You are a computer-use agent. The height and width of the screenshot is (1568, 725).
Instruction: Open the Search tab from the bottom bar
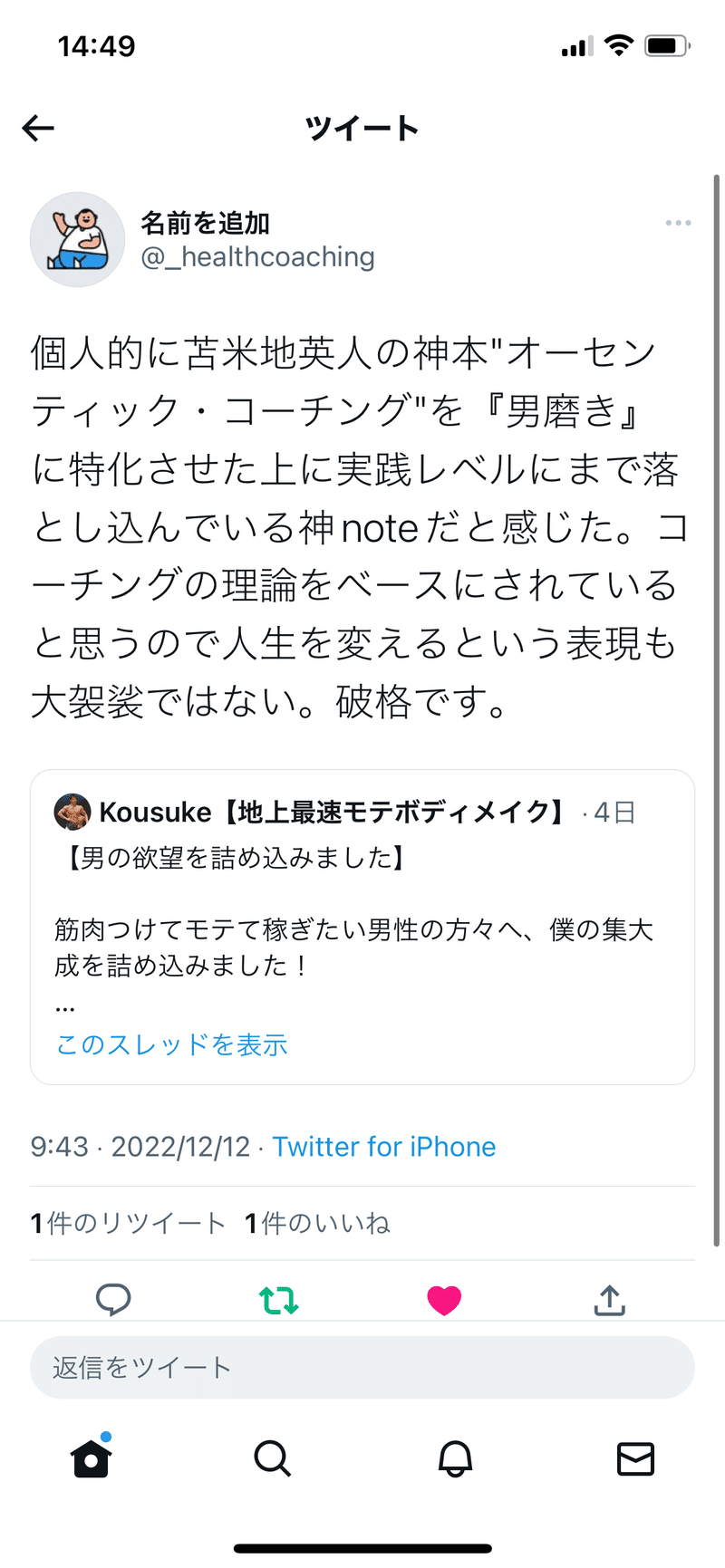pyautogui.click(x=272, y=1458)
